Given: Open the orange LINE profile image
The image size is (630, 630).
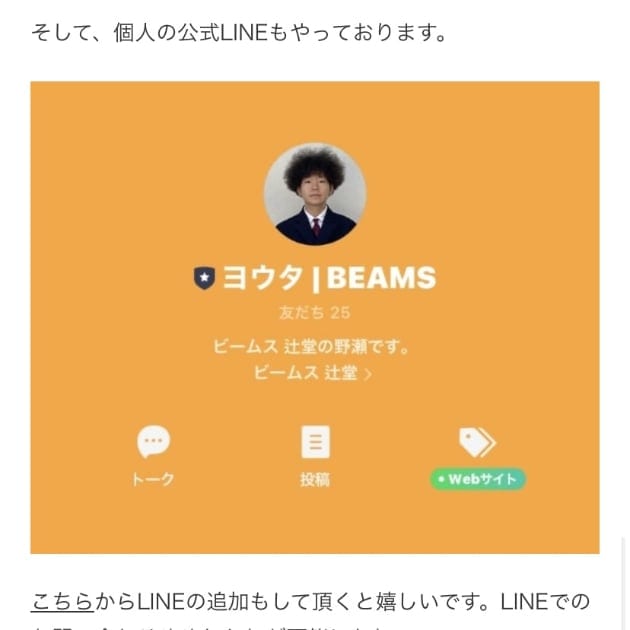Looking at the screenshot, I should (315, 317).
